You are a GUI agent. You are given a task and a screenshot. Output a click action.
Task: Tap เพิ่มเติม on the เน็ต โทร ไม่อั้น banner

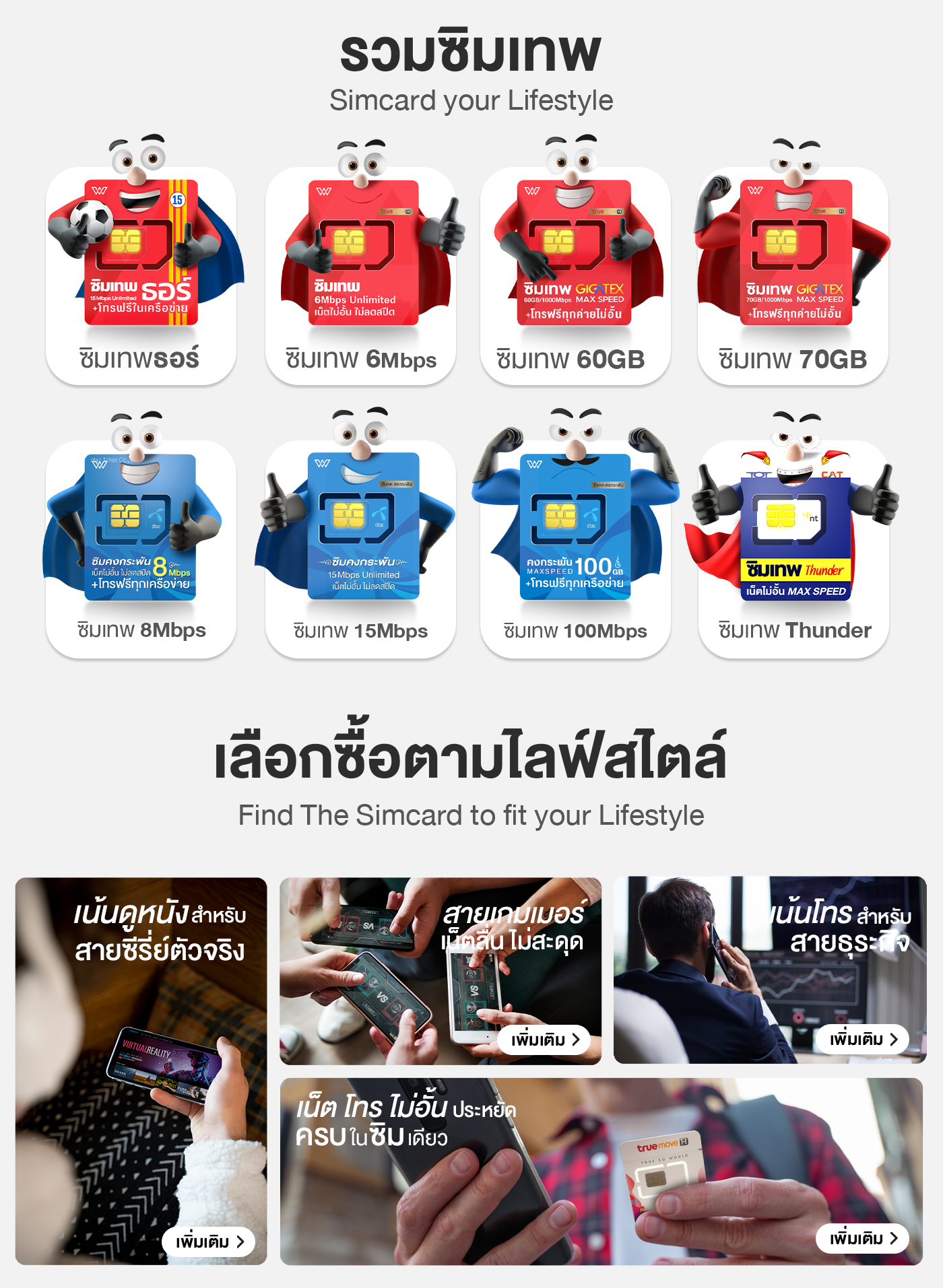[863, 1238]
